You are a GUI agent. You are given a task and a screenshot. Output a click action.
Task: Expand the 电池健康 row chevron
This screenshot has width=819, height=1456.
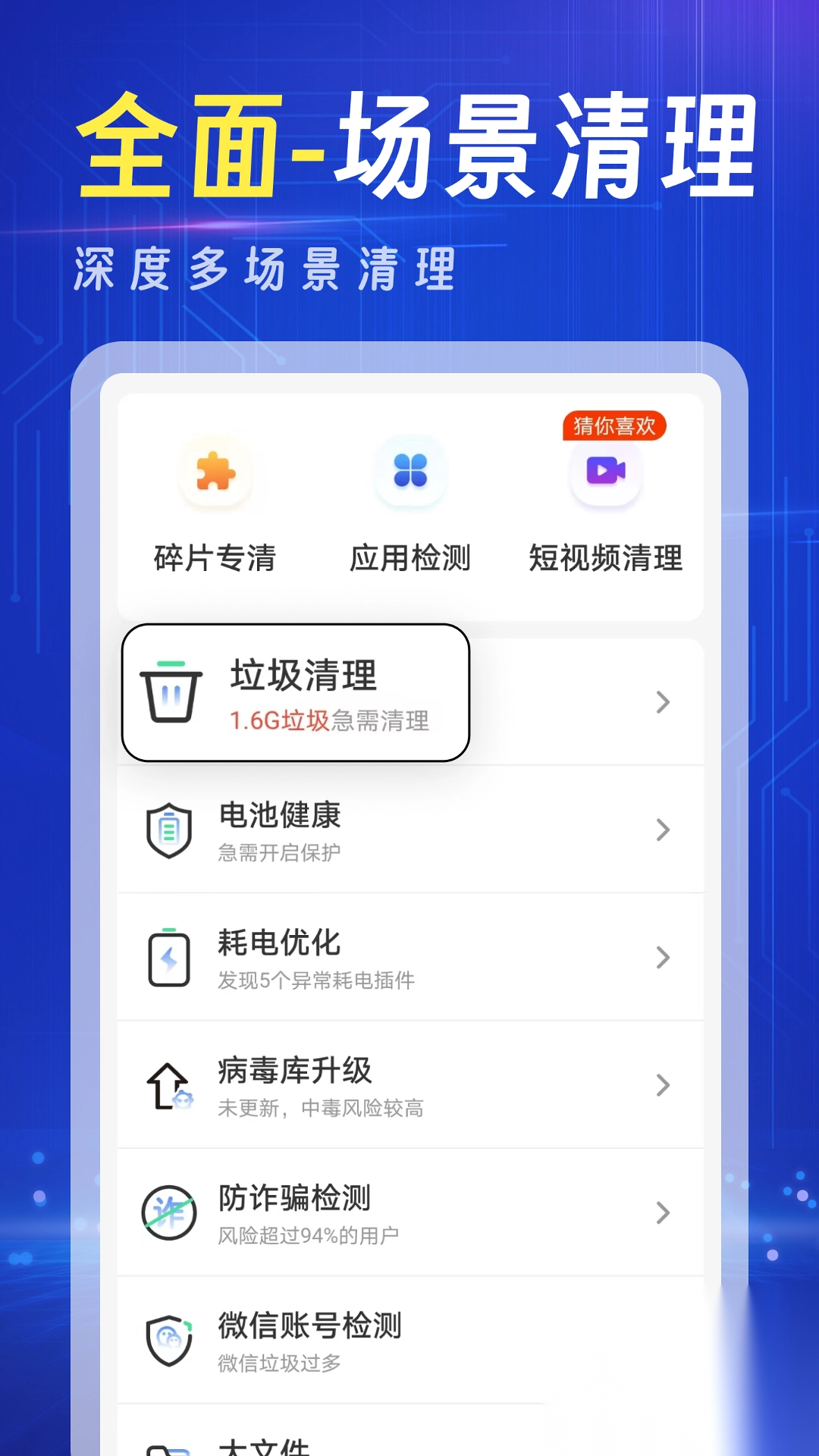tap(661, 831)
